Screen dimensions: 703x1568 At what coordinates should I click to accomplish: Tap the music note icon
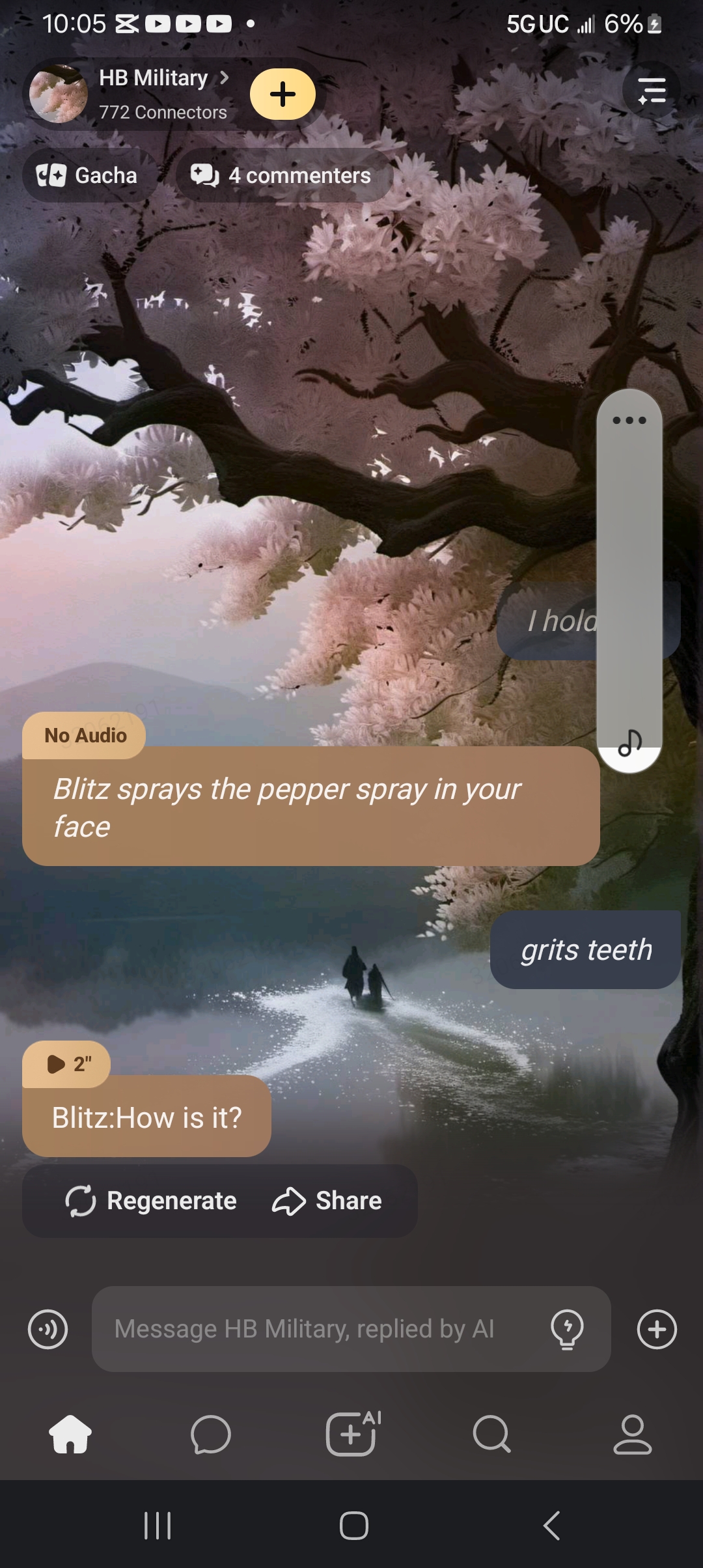(629, 742)
